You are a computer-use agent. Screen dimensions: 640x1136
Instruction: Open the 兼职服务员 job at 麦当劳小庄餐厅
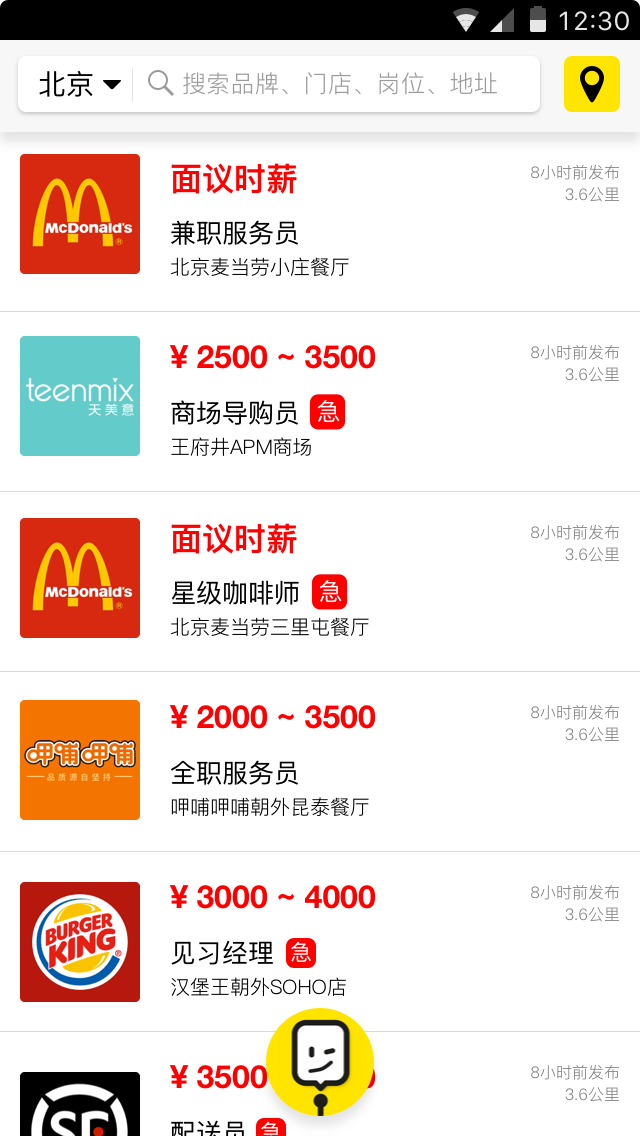[320, 222]
